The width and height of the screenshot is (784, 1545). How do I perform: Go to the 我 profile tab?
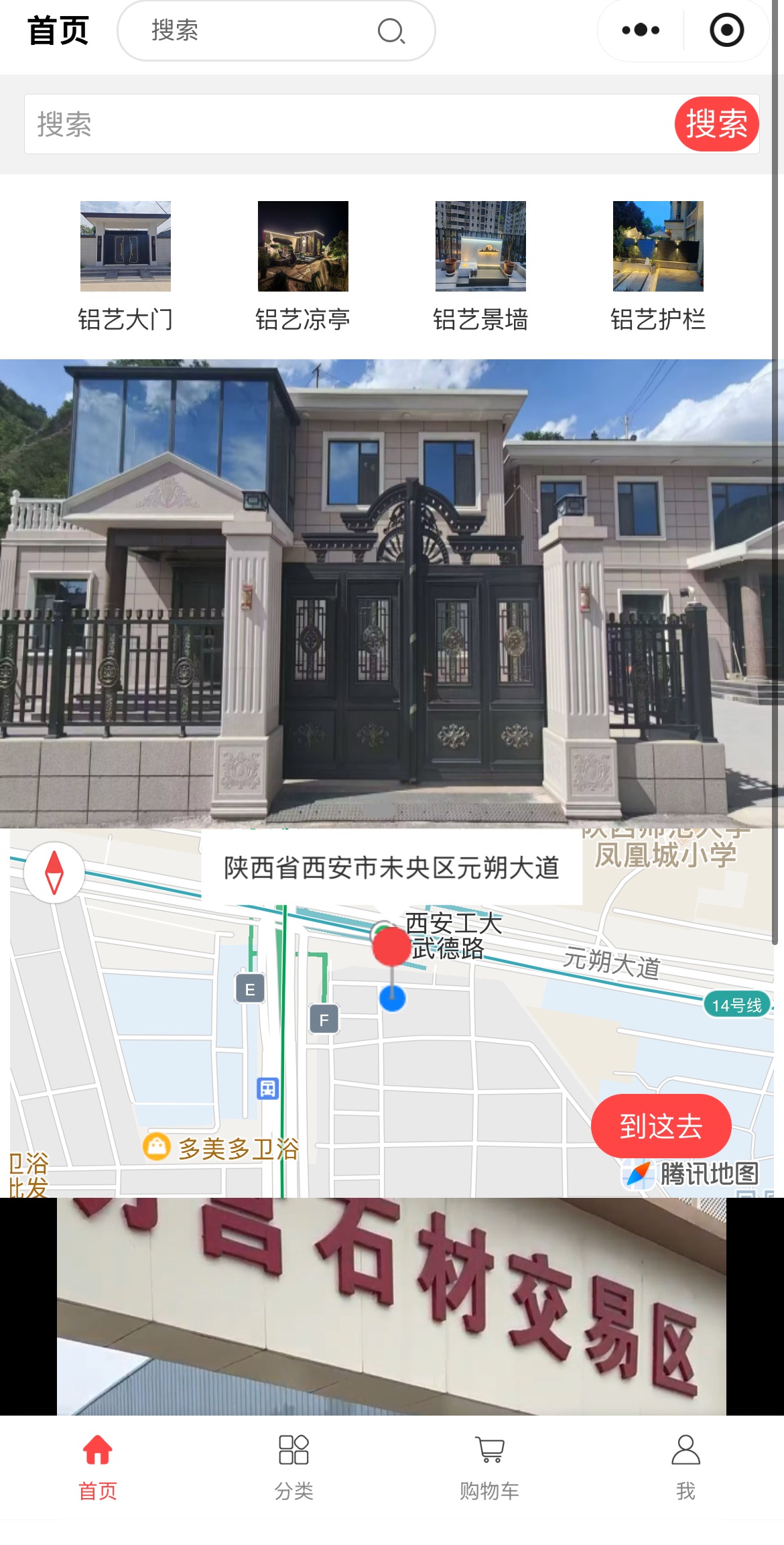(685, 1465)
